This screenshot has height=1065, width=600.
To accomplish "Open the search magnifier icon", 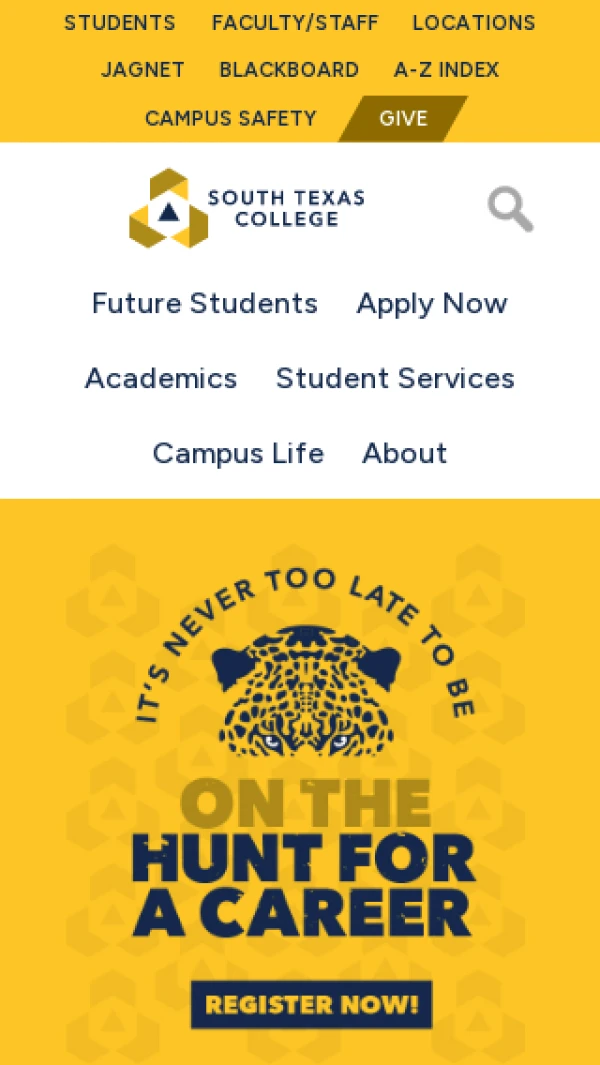I will pos(510,209).
